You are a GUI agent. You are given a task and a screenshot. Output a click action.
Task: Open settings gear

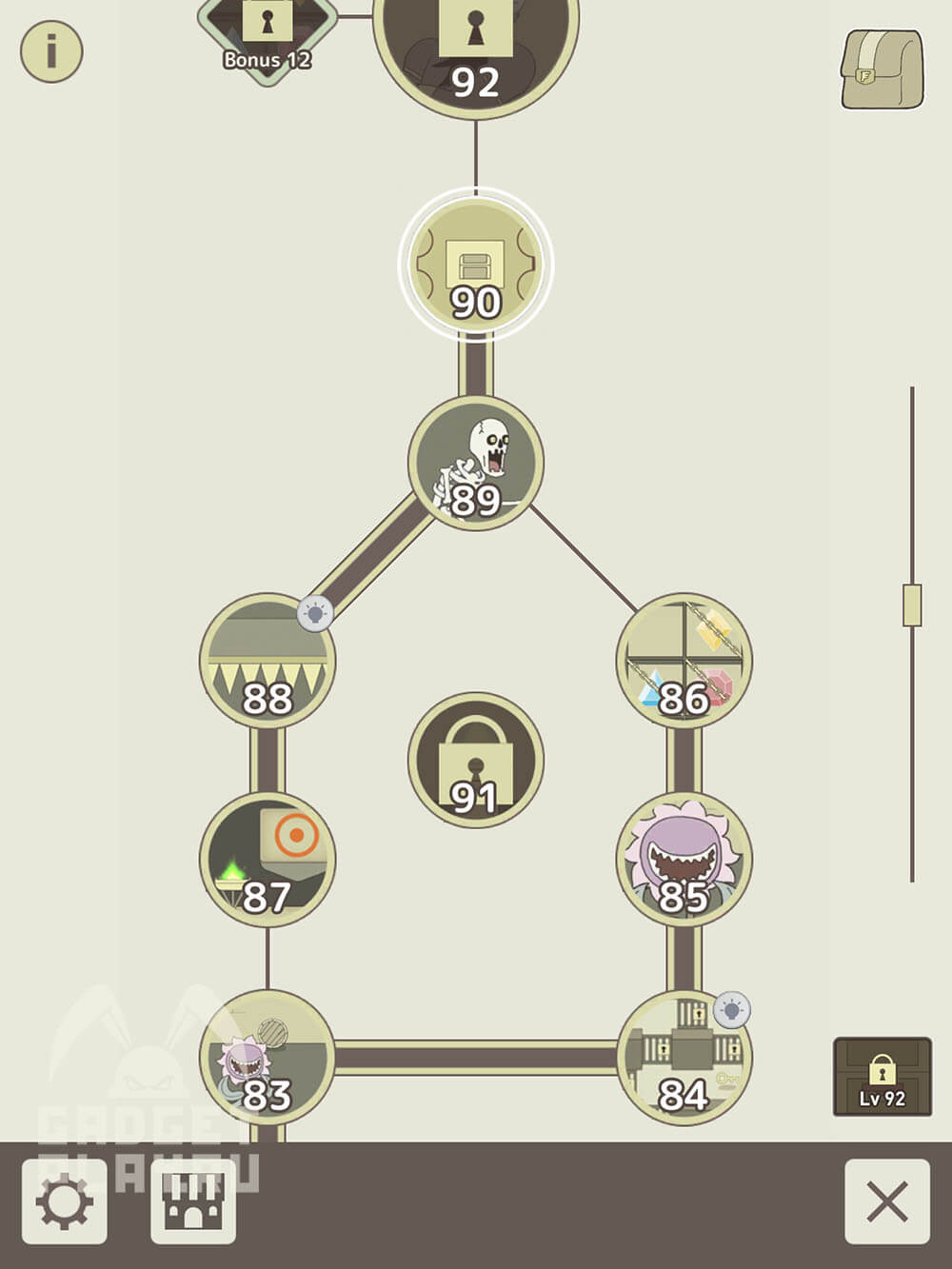pyautogui.click(x=65, y=1201)
